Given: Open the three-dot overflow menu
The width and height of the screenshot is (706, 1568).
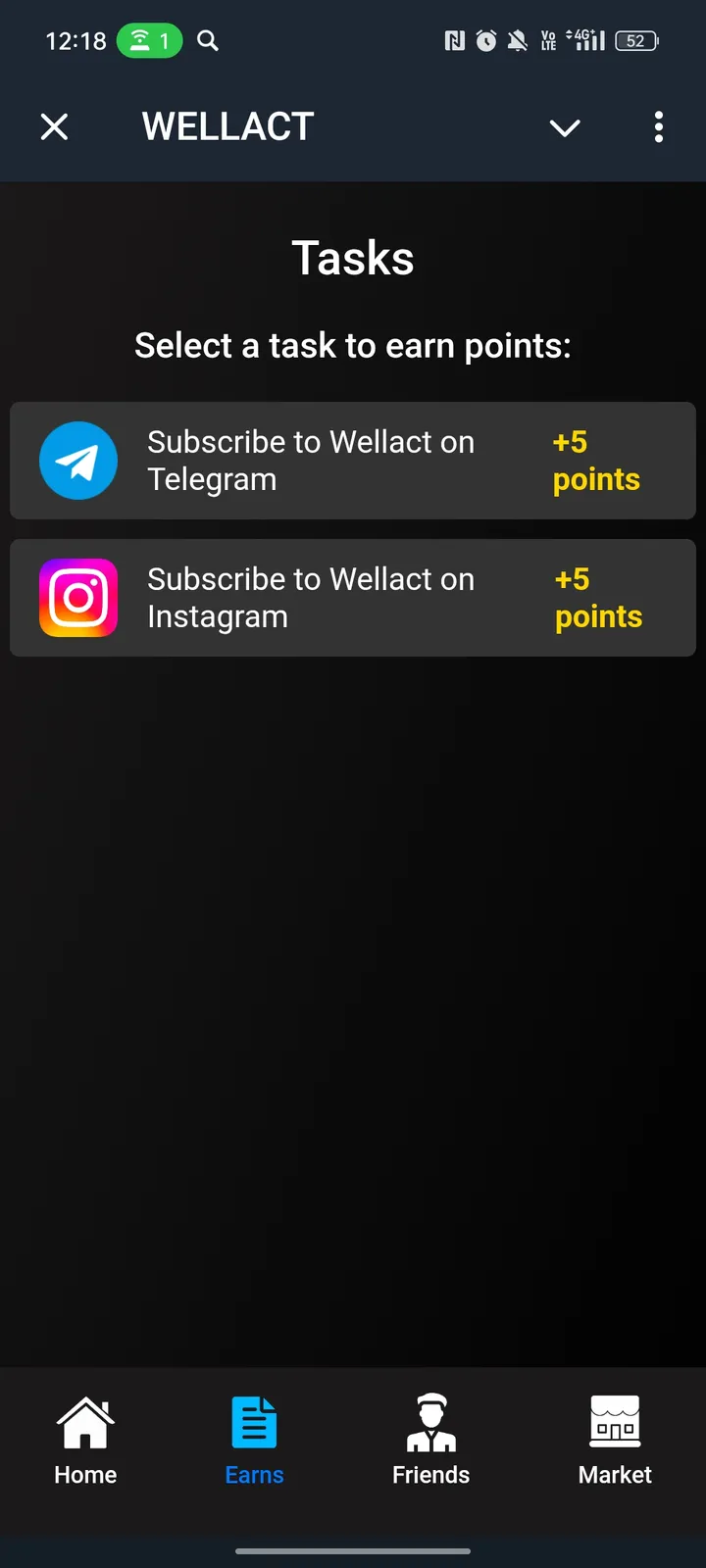Looking at the screenshot, I should click(659, 127).
